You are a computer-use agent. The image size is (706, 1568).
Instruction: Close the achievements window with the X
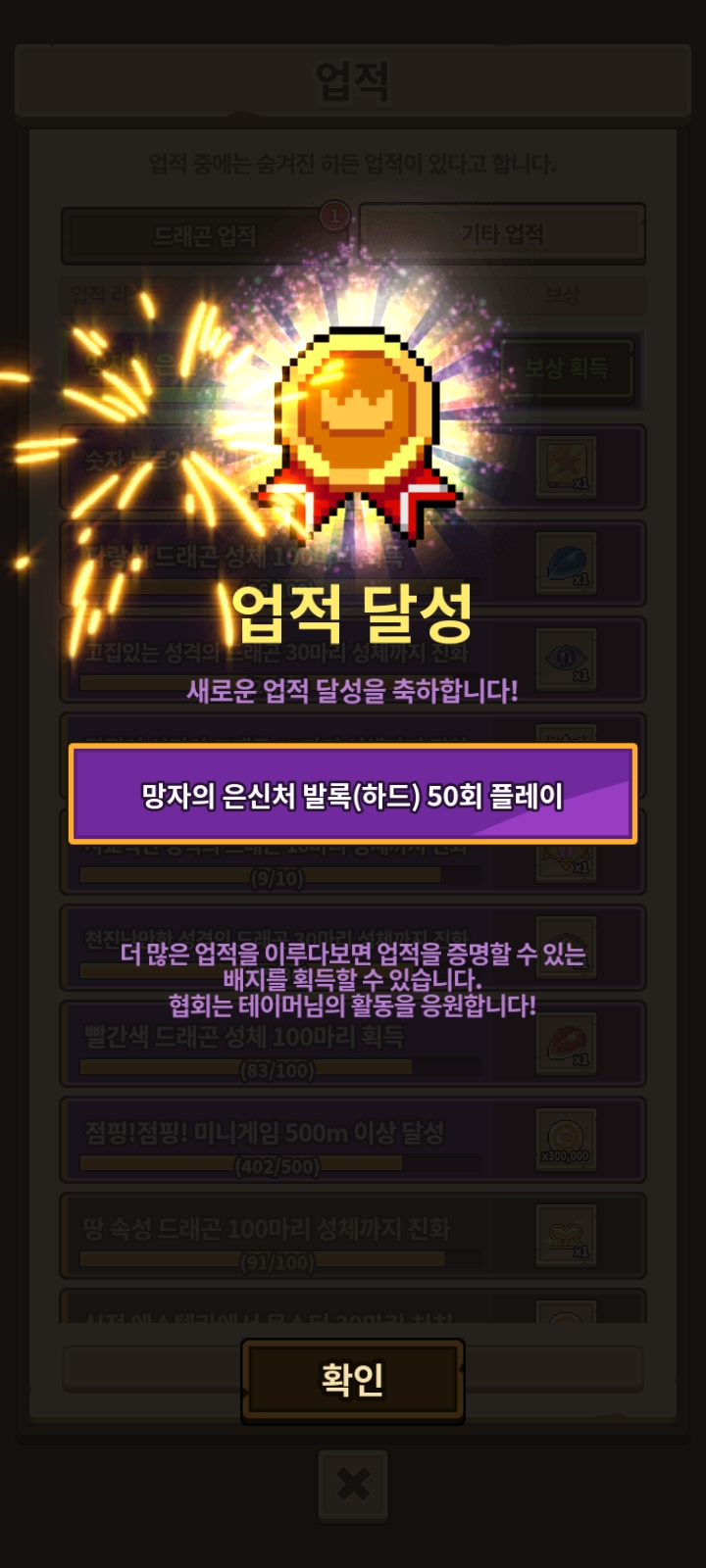tap(353, 1486)
